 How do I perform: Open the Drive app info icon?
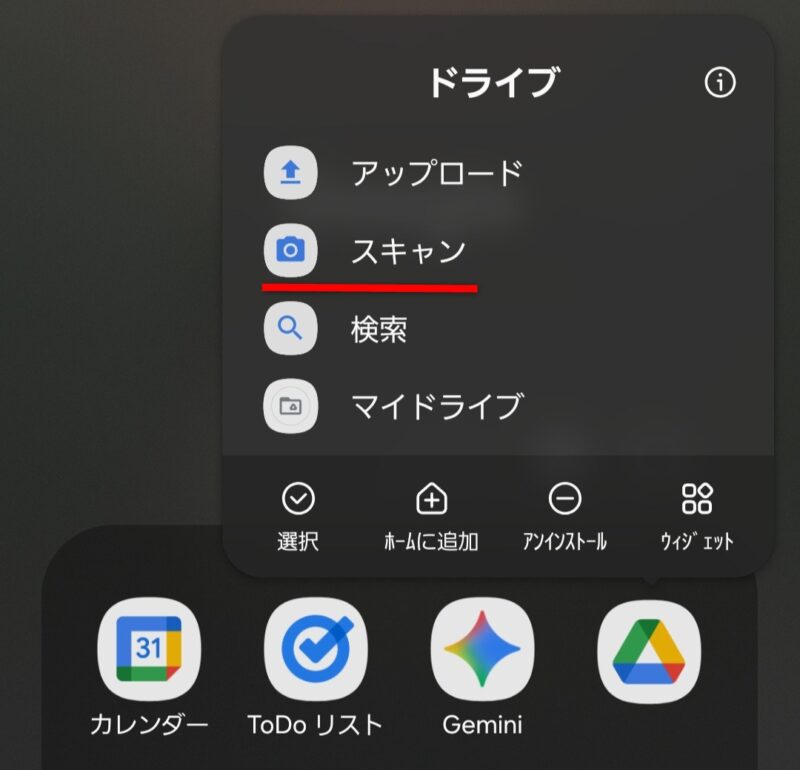720,83
